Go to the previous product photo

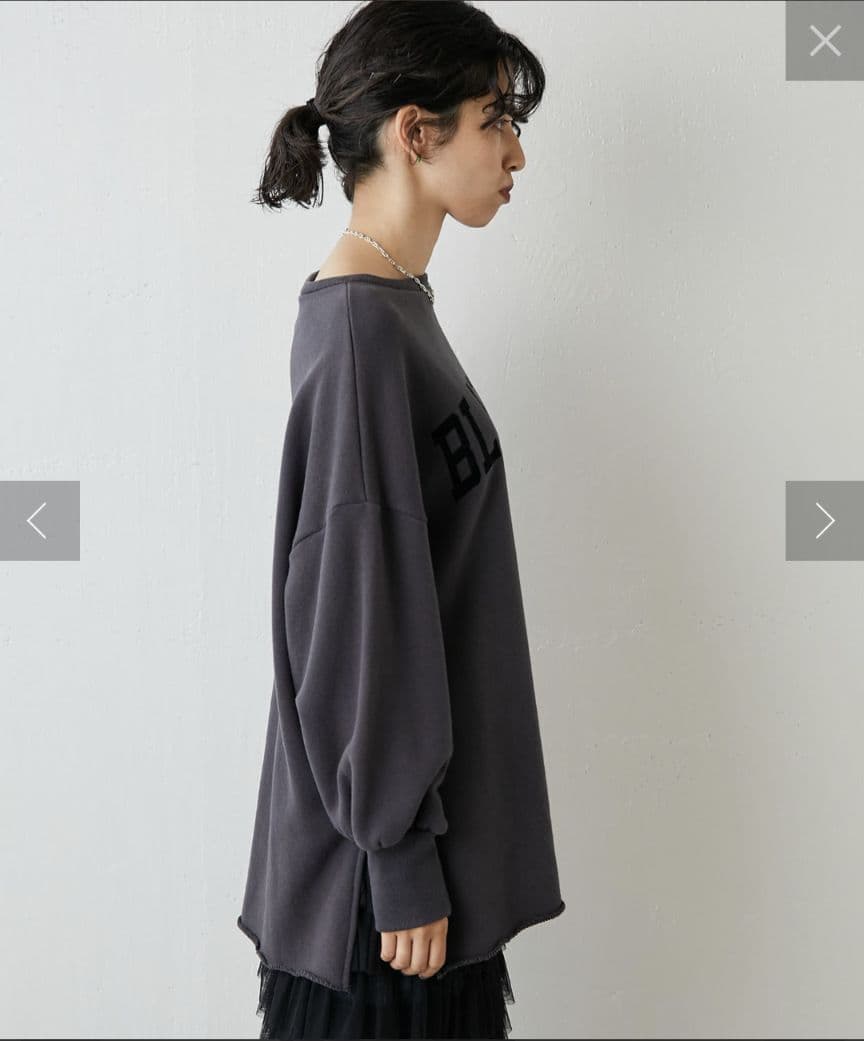pyautogui.click(x=39, y=520)
